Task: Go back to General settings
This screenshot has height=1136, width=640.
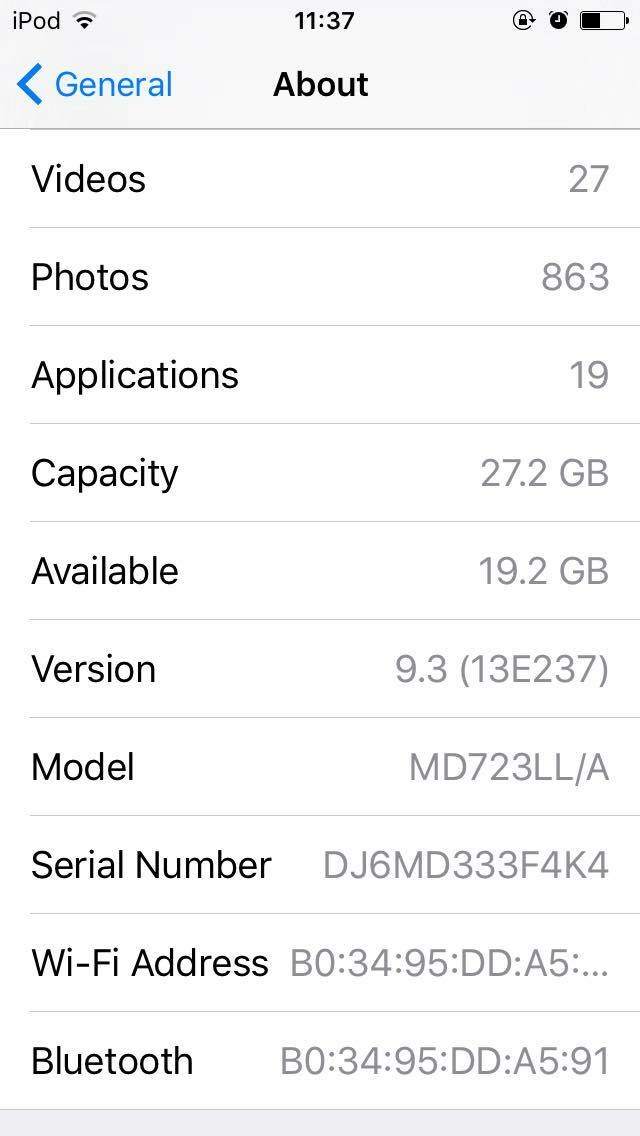Action: click(x=95, y=85)
